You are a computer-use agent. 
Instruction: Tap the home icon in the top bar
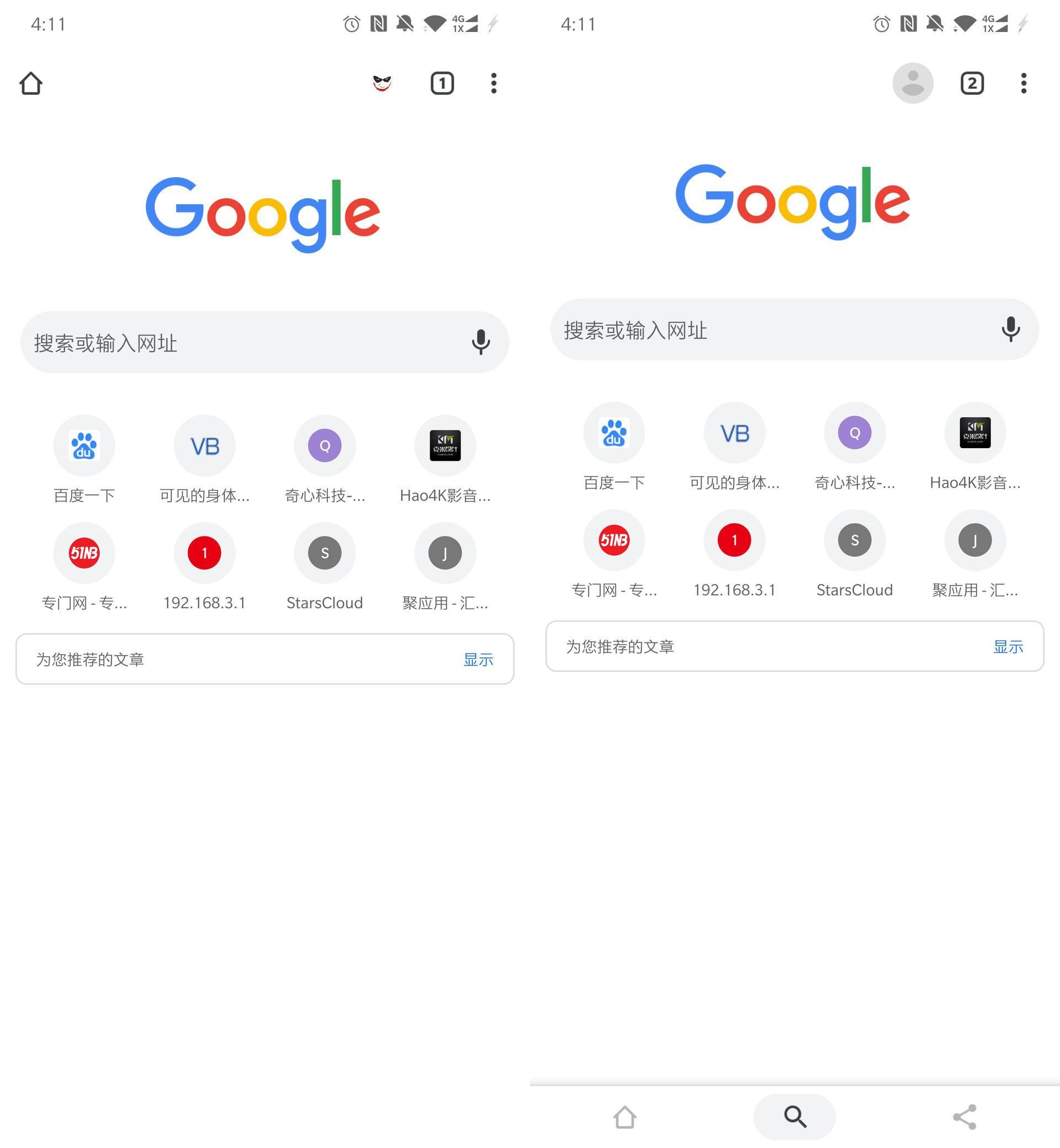pos(31,83)
